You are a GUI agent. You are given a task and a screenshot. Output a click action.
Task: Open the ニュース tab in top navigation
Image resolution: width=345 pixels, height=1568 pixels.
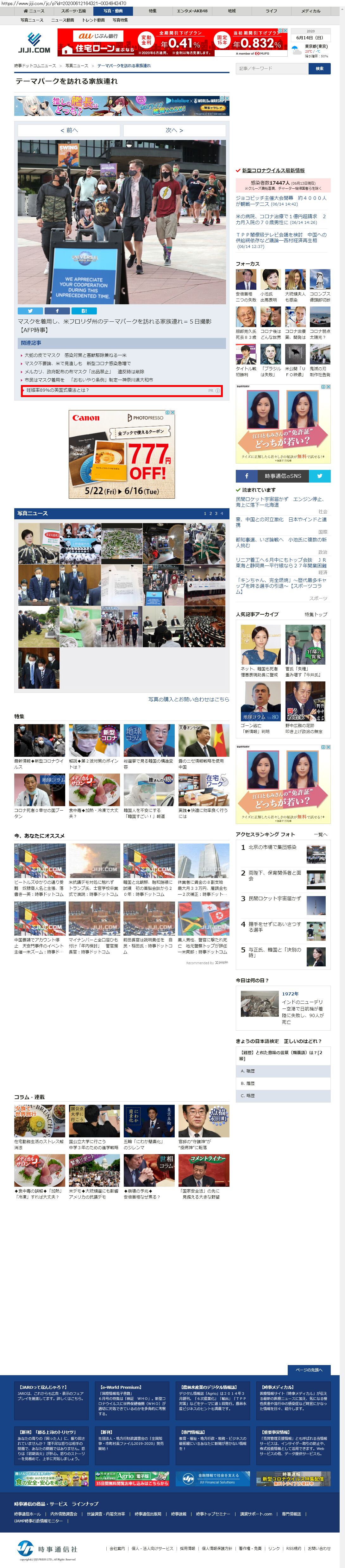coord(34,11)
